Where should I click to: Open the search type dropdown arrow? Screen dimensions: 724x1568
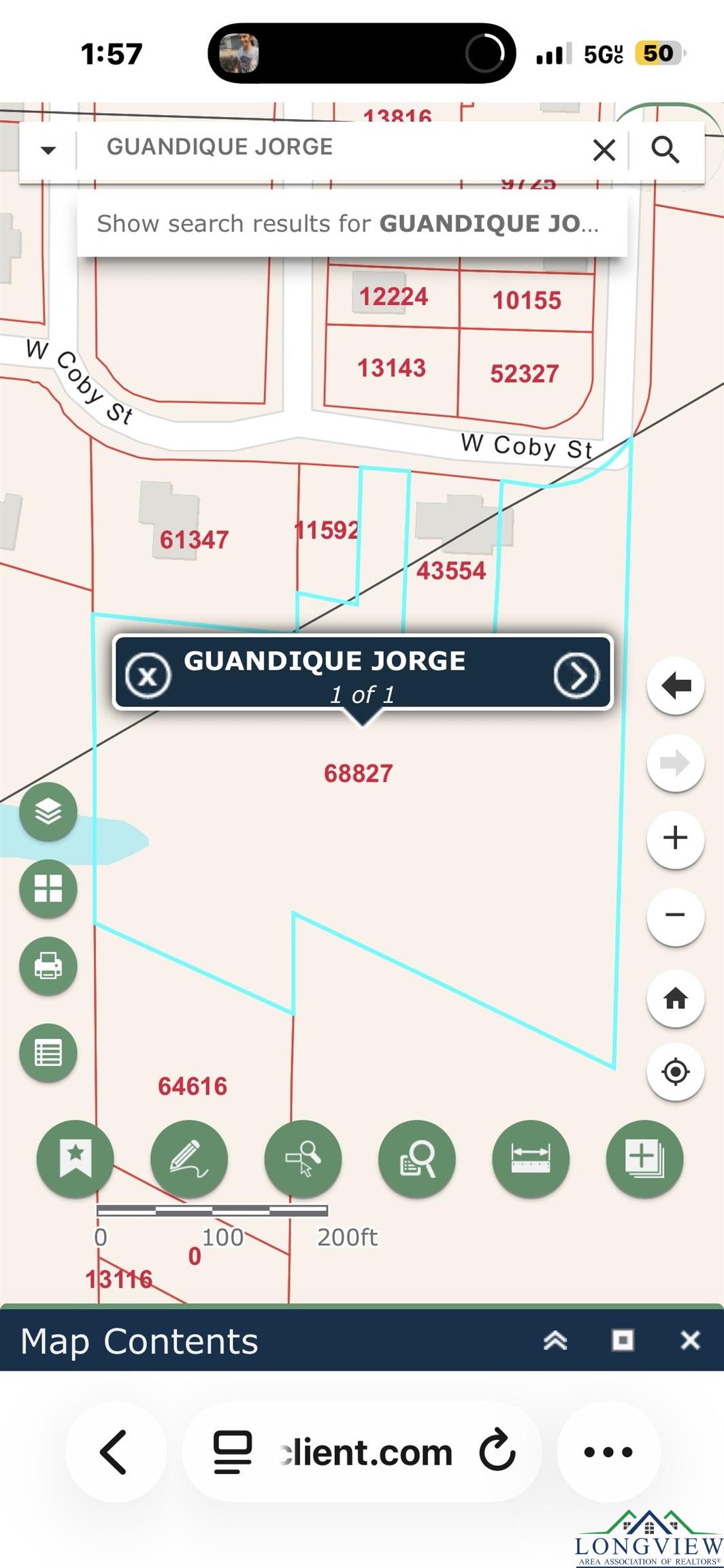(48, 150)
